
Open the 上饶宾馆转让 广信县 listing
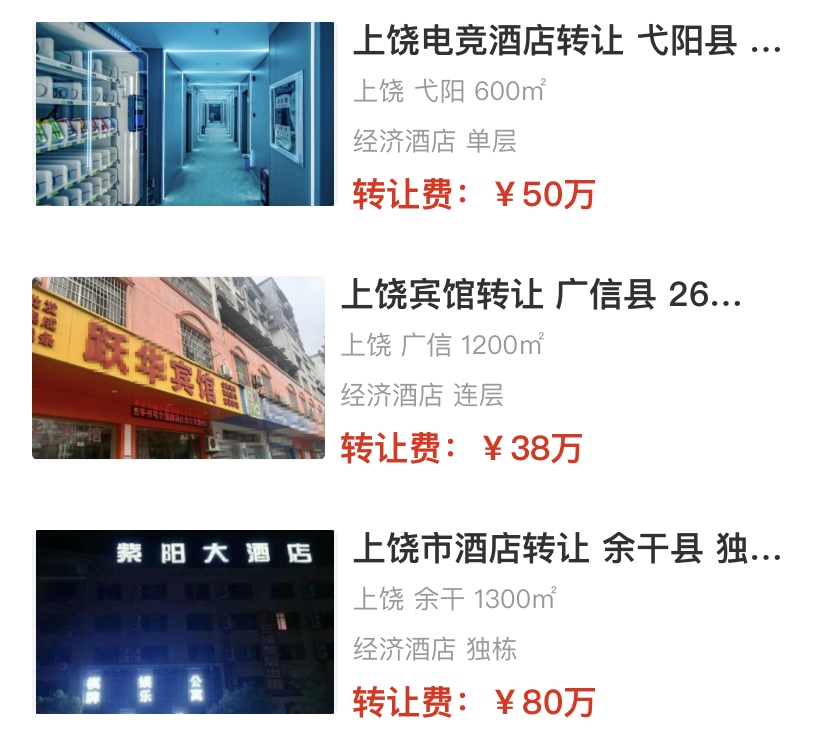pos(541,297)
